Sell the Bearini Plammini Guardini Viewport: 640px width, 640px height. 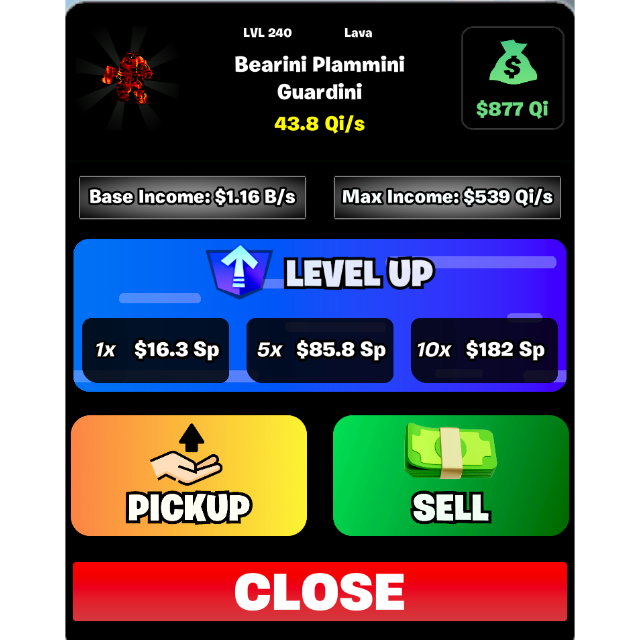[451, 476]
